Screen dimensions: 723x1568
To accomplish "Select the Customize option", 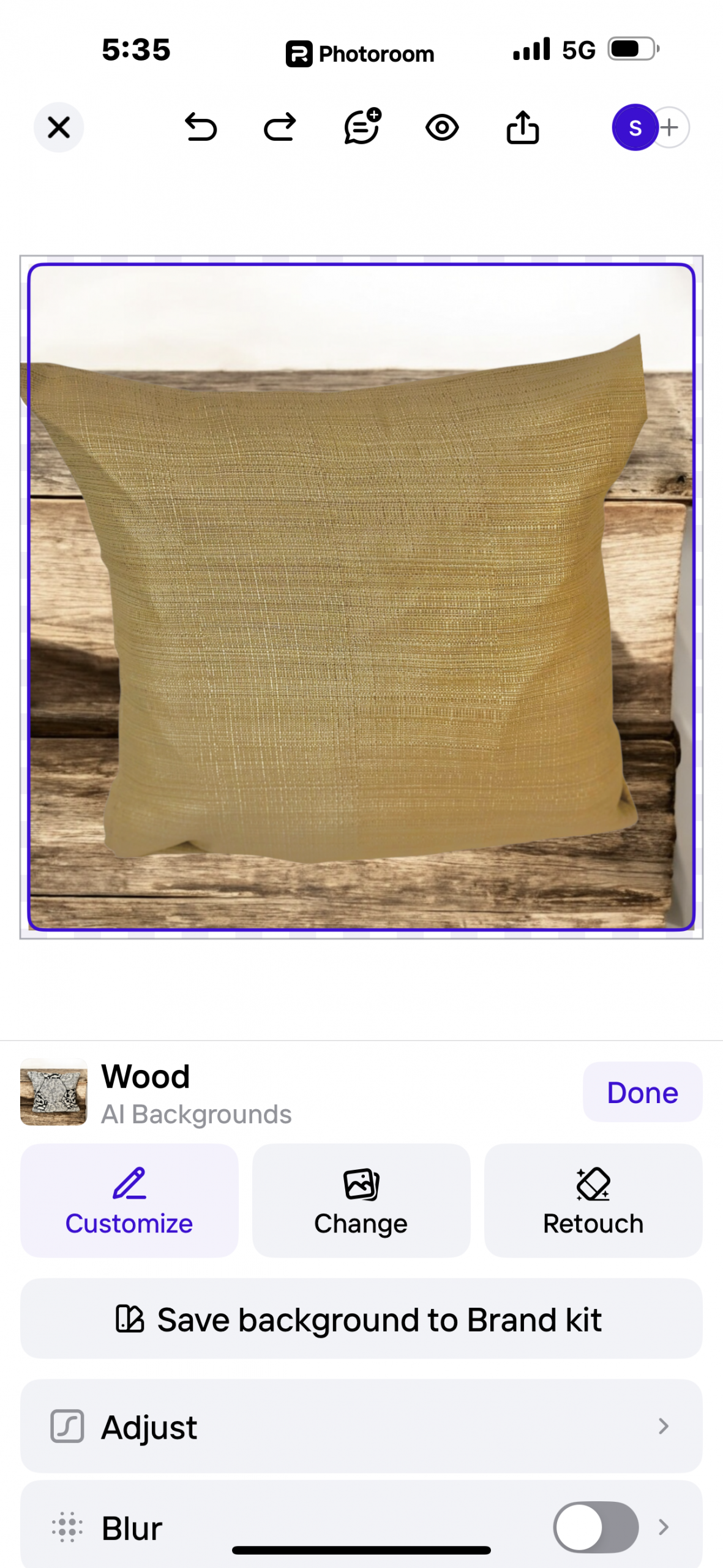I will (x=129, y=1200).
